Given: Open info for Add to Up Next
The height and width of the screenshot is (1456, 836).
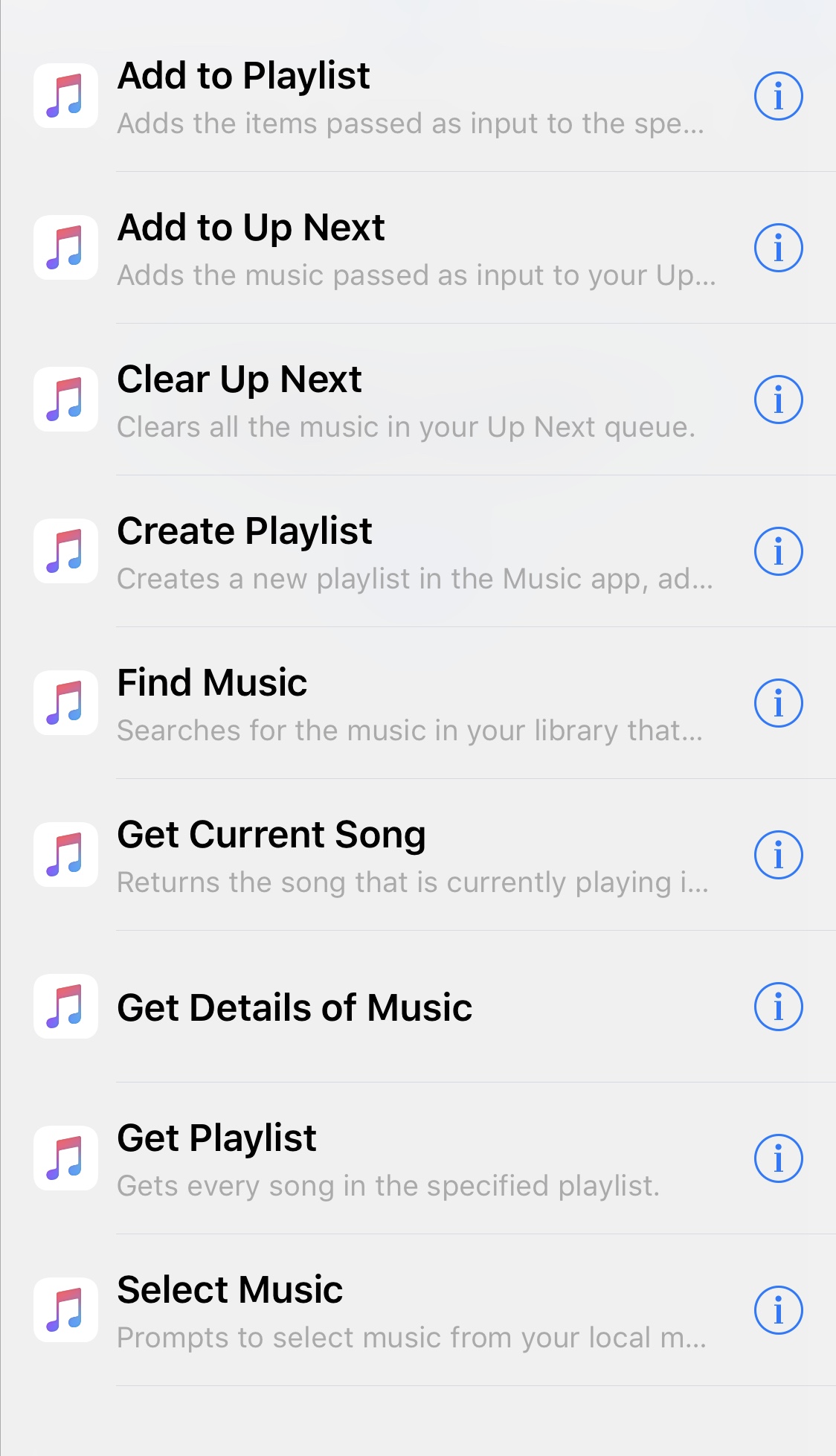Looking at the screenshot, I should [x=778, y=248].
